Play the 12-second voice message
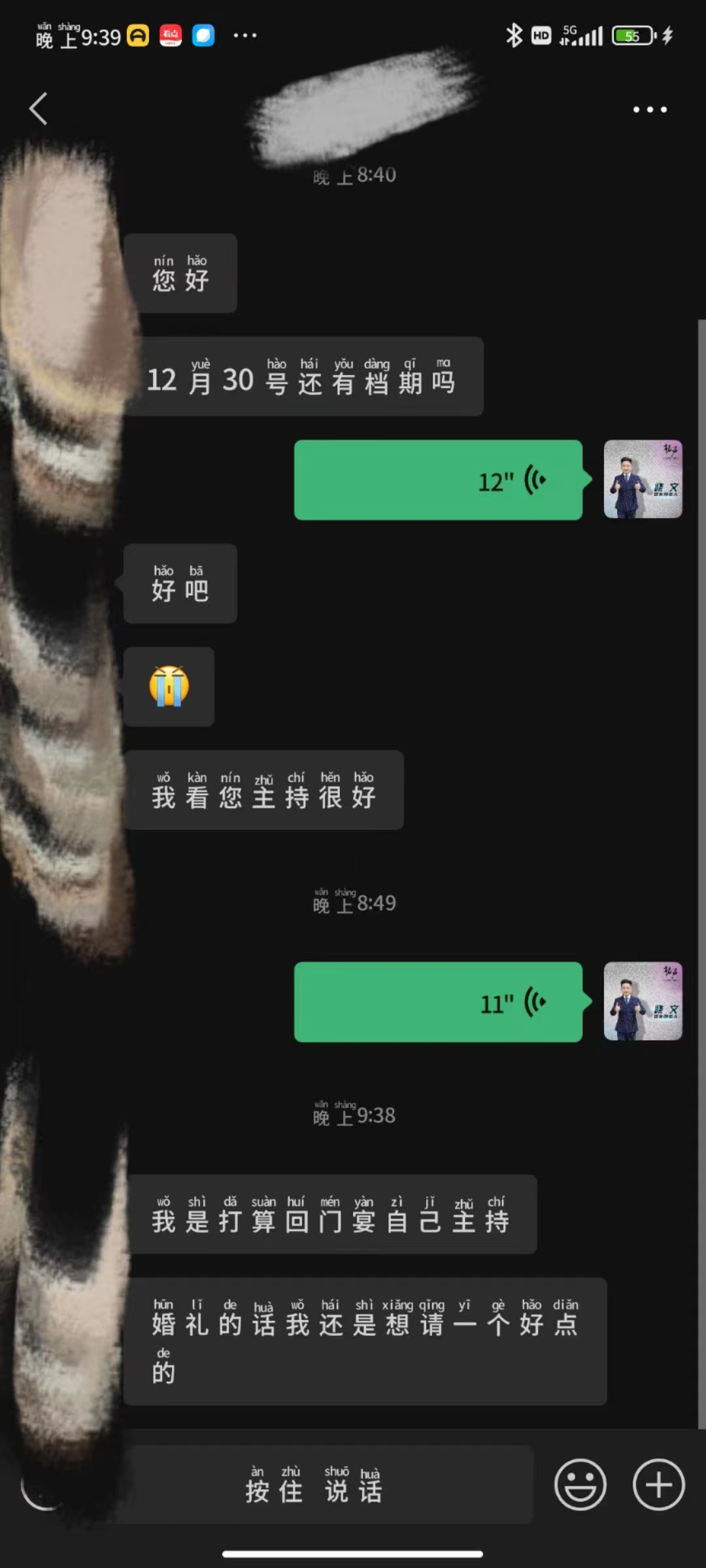Viewport: 706px width, 1568px height. (x=438, y=480)
